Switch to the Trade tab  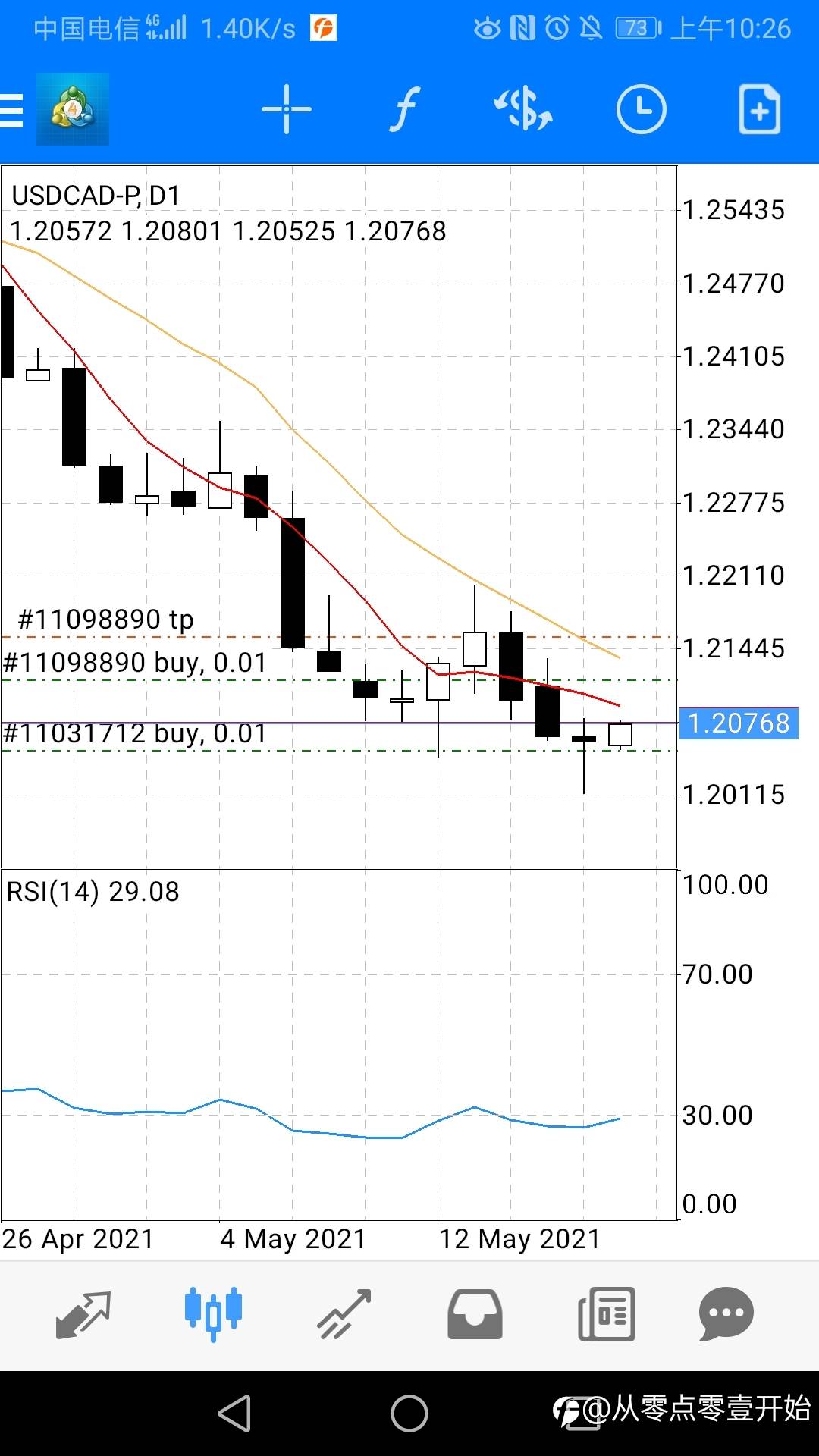344,1314
